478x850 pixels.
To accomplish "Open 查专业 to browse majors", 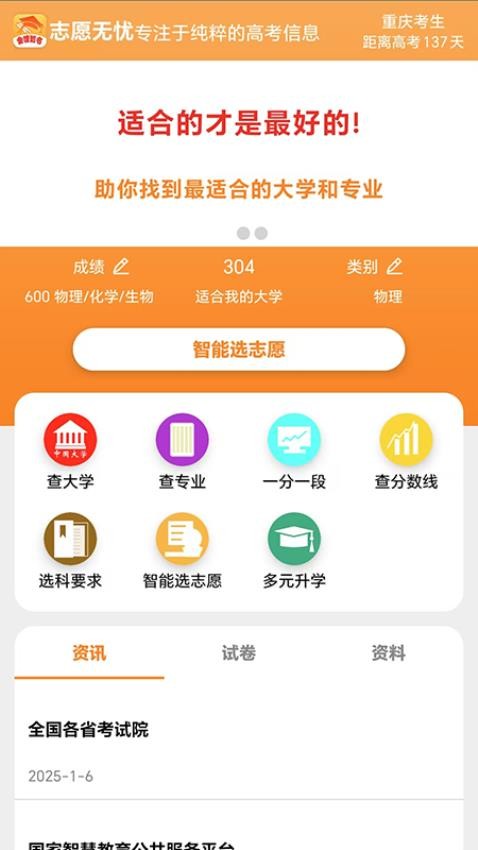I will click(182, 452).
